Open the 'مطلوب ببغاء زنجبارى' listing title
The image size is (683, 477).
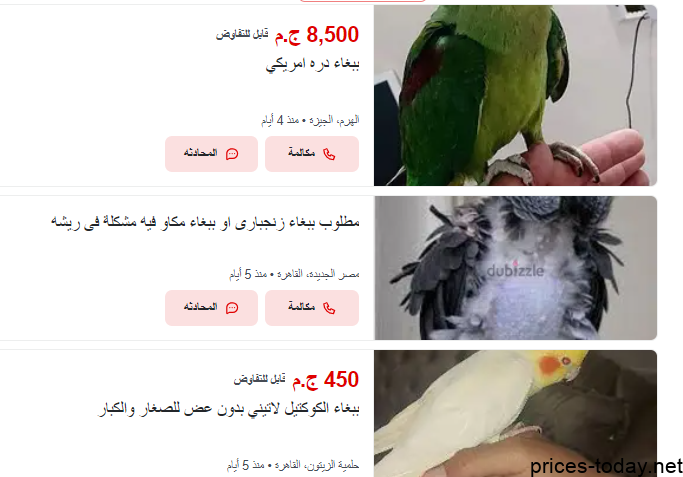(205, 221)
